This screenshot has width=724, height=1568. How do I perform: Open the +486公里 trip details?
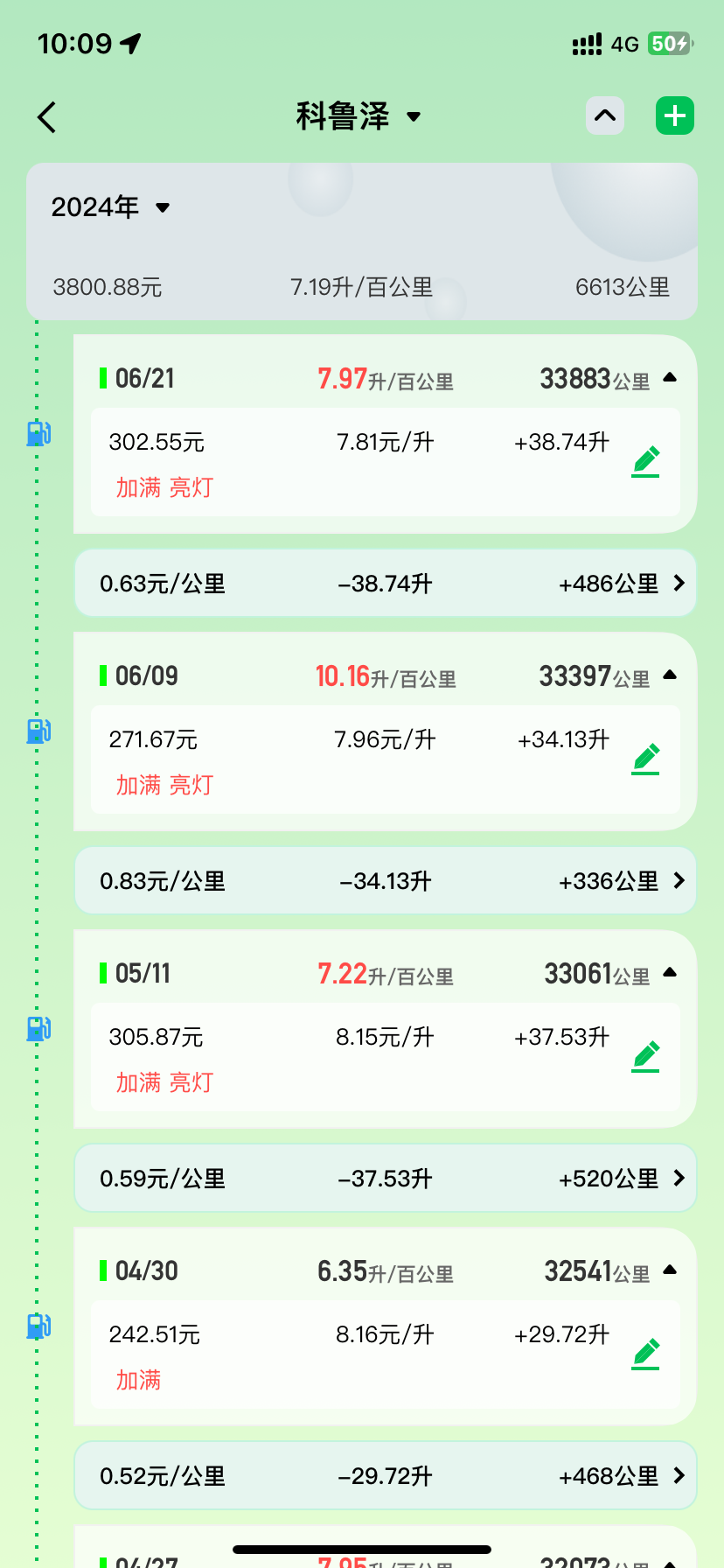[621, 584]
